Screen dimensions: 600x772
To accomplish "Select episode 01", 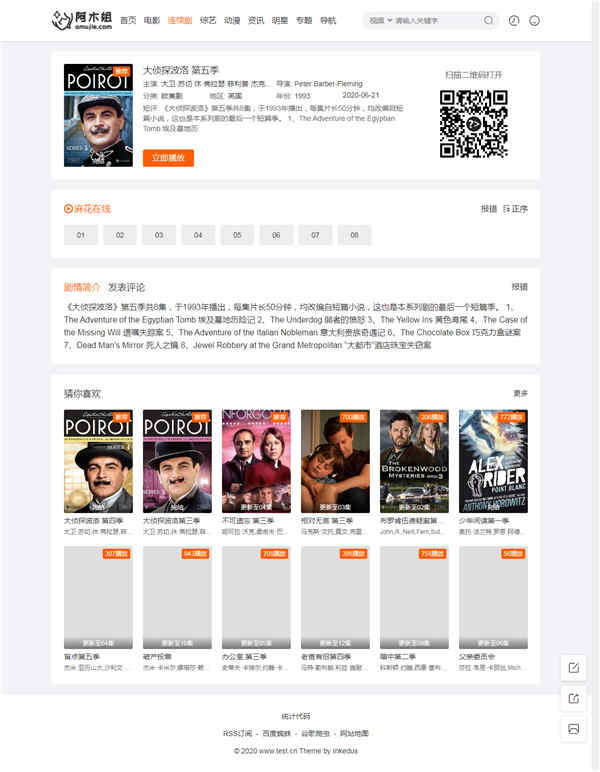I will tap(81, 235).
